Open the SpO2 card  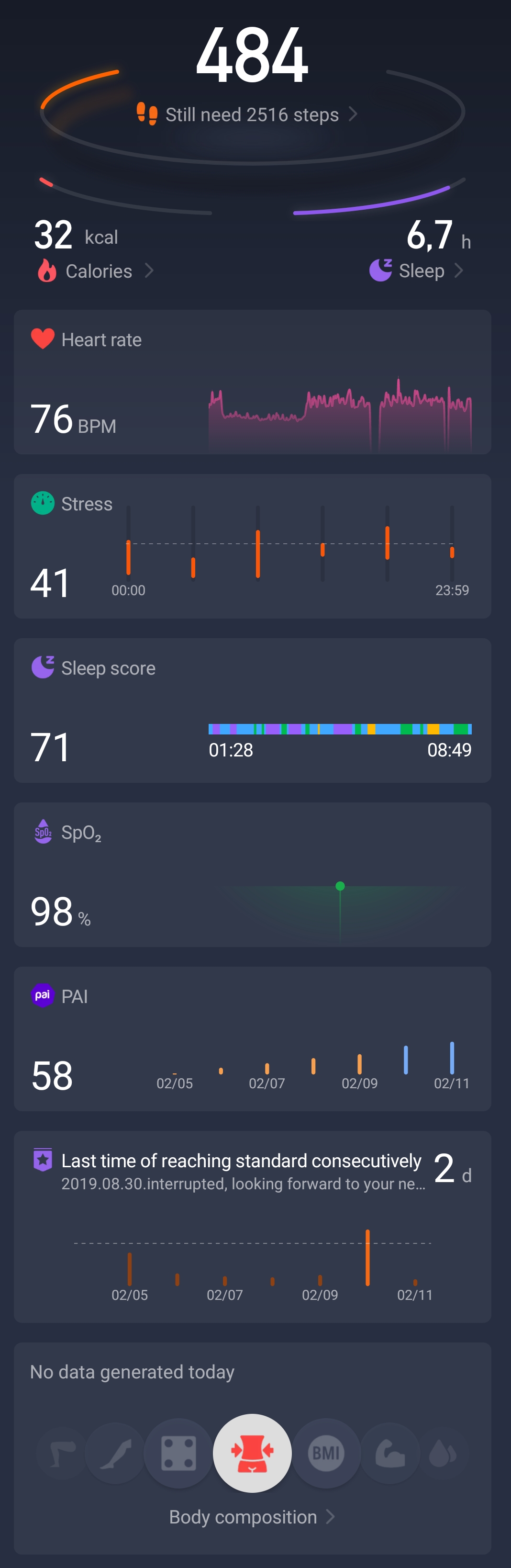[x=252, y=875]
